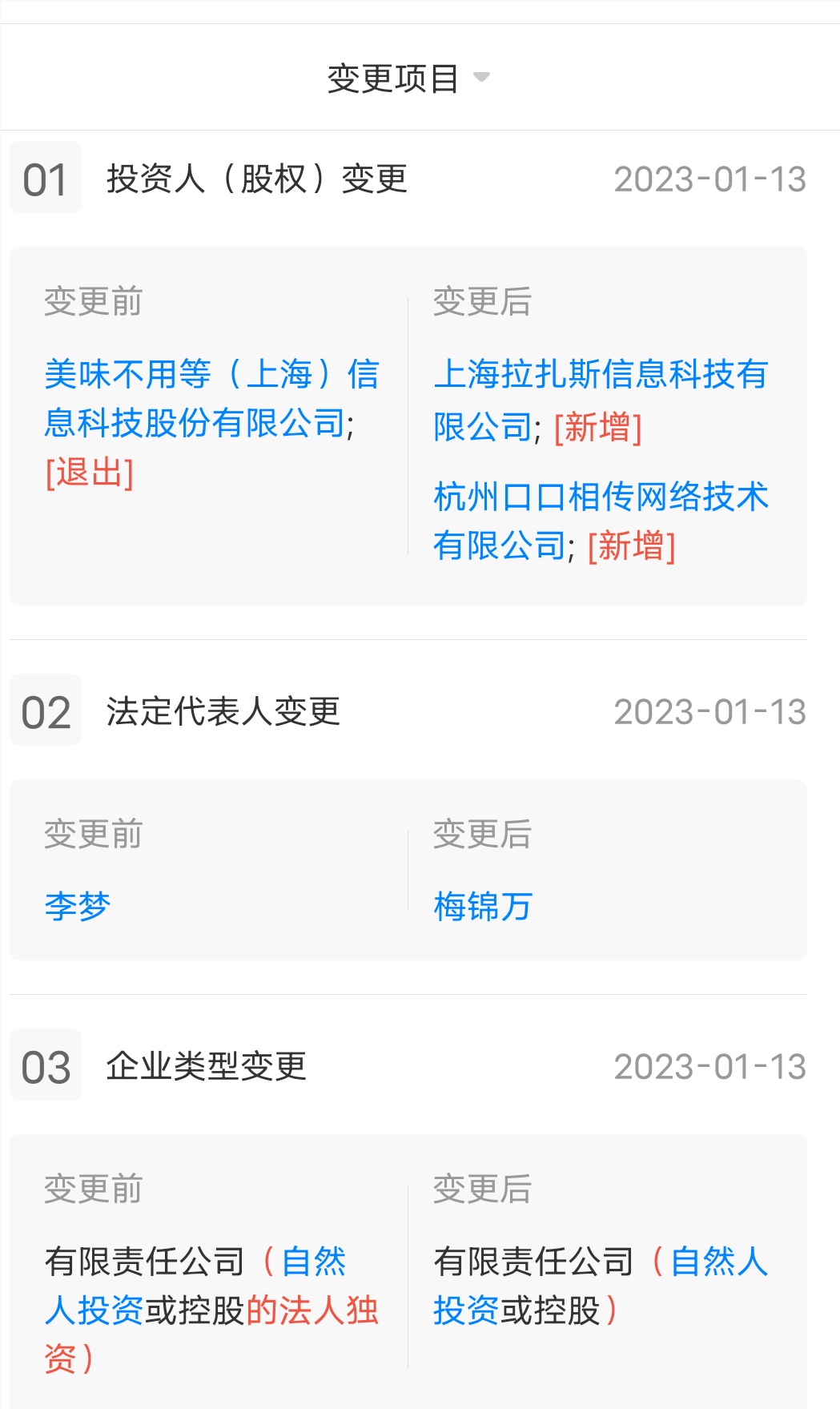The image size is (840, 1409).
Task: Open 美味不用等（上海）信息科技股份有限公司 company link
Action: coord(211,399)
